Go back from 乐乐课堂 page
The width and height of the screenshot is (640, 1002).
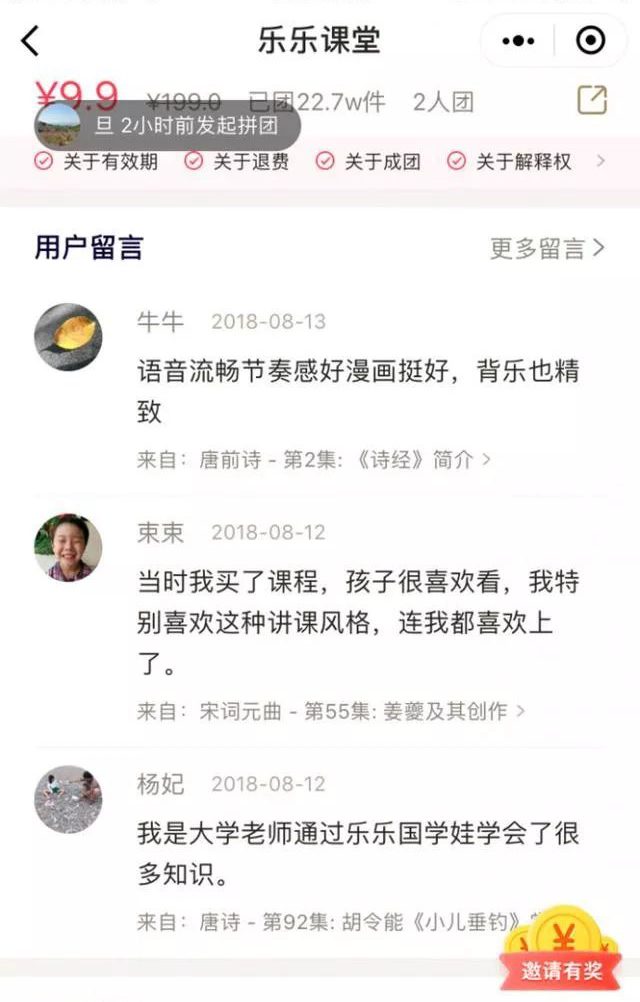tap(31, 41)
